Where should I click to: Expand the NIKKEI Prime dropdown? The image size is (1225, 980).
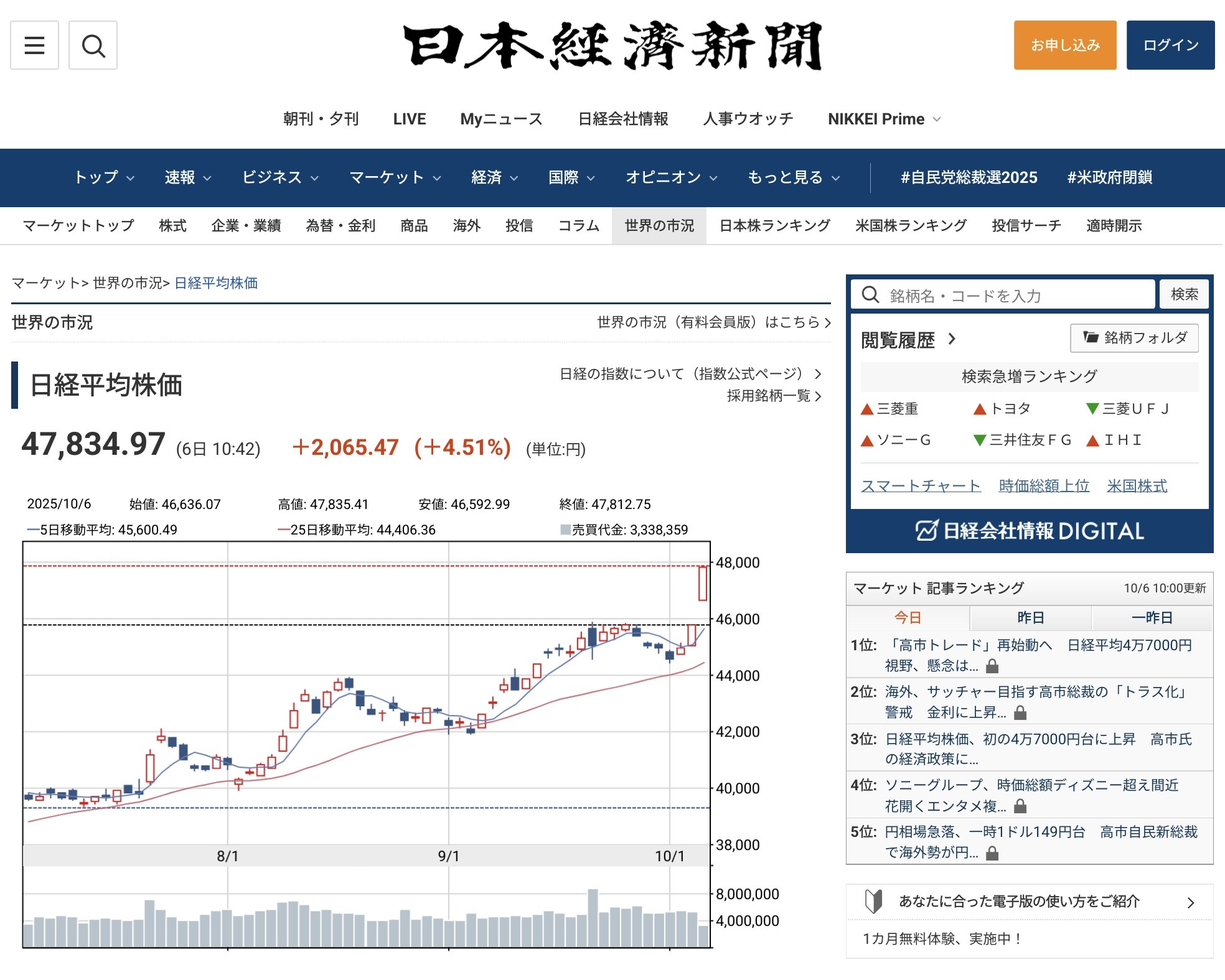[x=884, y=119]
